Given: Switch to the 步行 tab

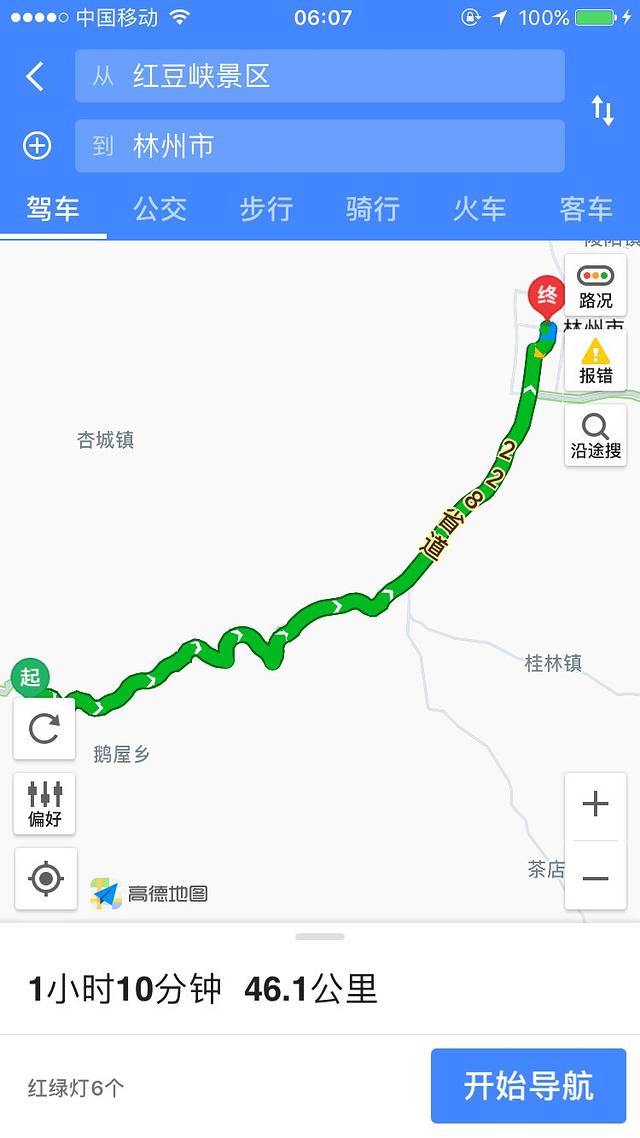Looking at the screenshot, I should (x=266, y=209).
